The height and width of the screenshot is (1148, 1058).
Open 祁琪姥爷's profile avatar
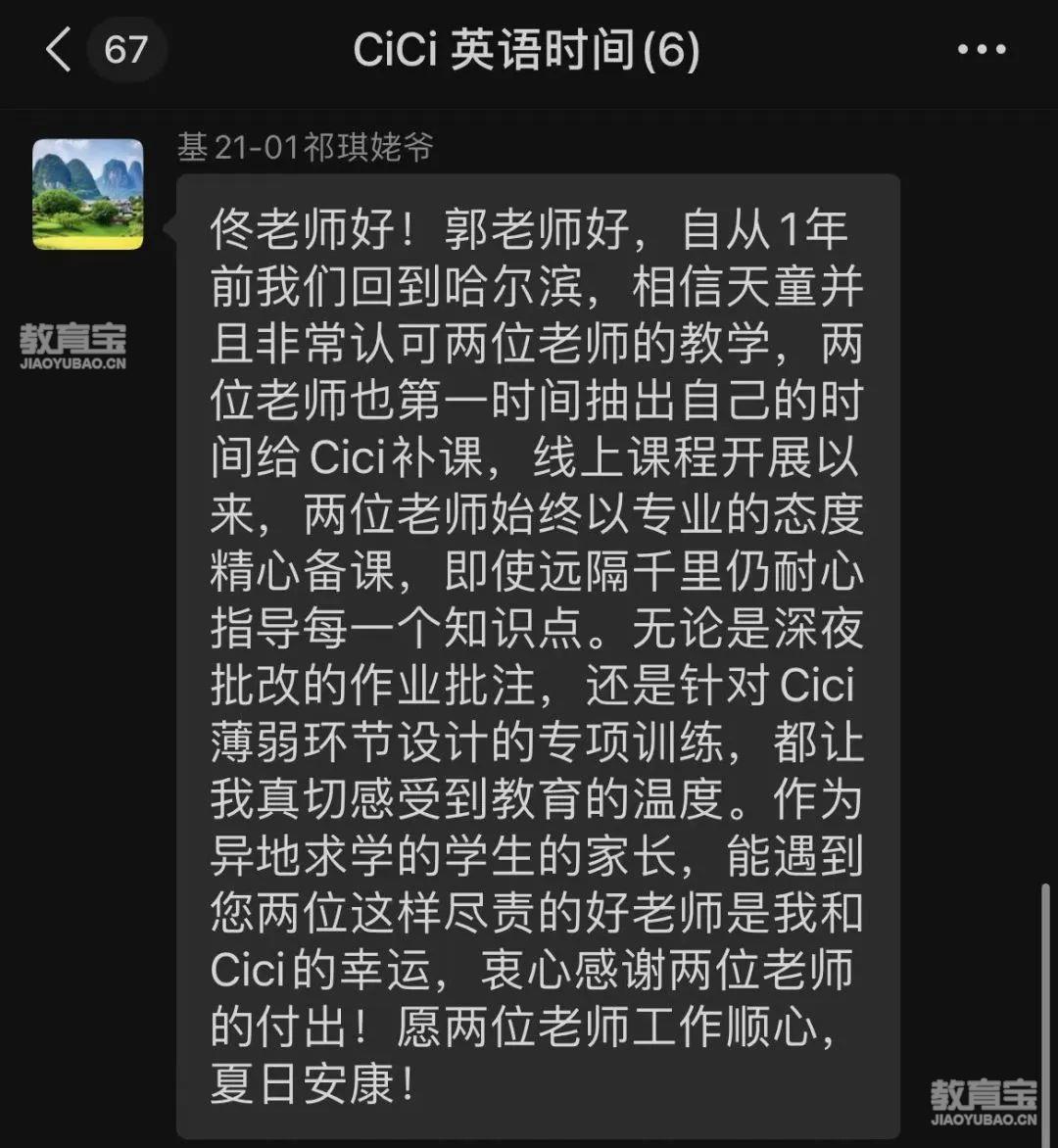click(x=88, y=194)
